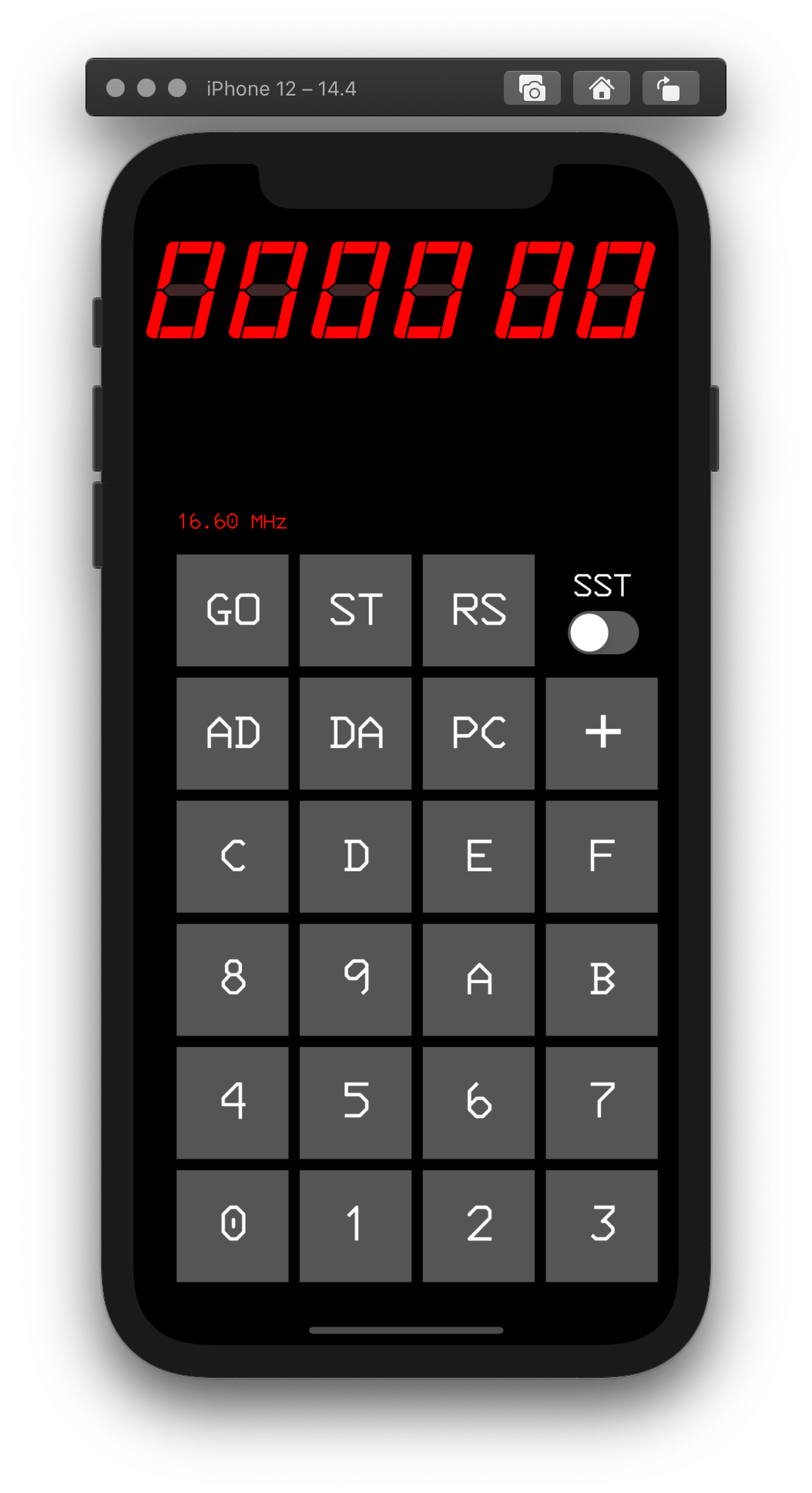Tap the GO key

(232, 610)
